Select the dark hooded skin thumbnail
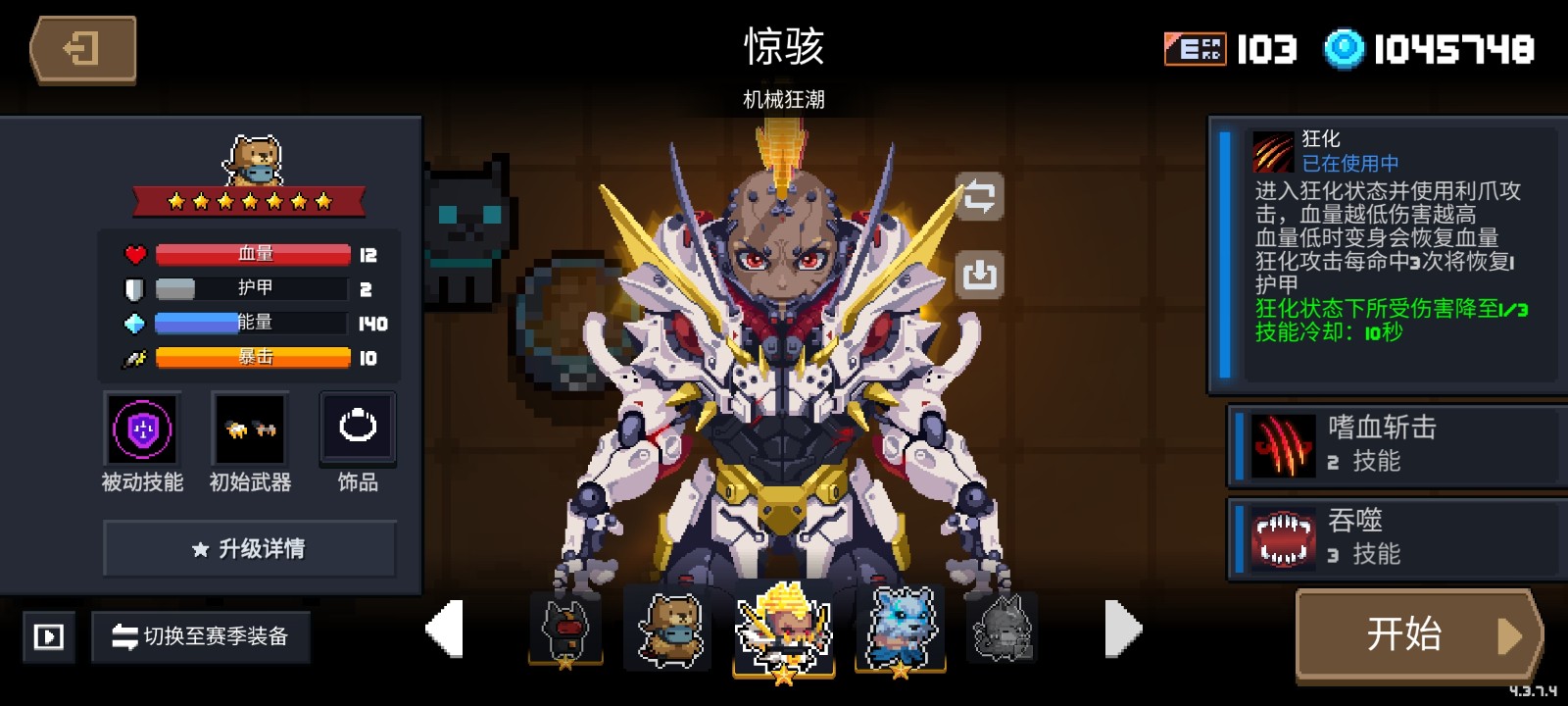Image resolution: width=1568 pixels, height=706 pixels. (x=566, y=629)
